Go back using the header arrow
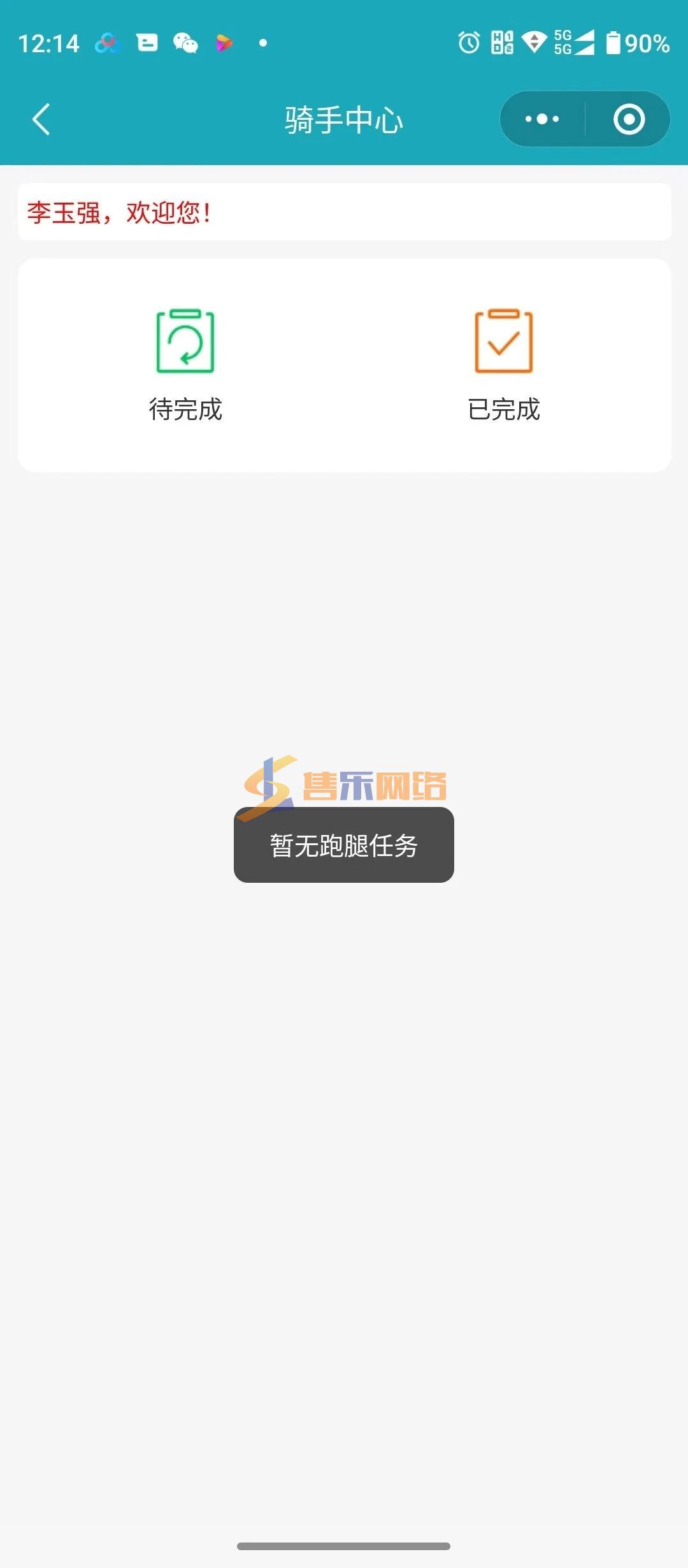The image size is (688, 1568). coord(41,119)
